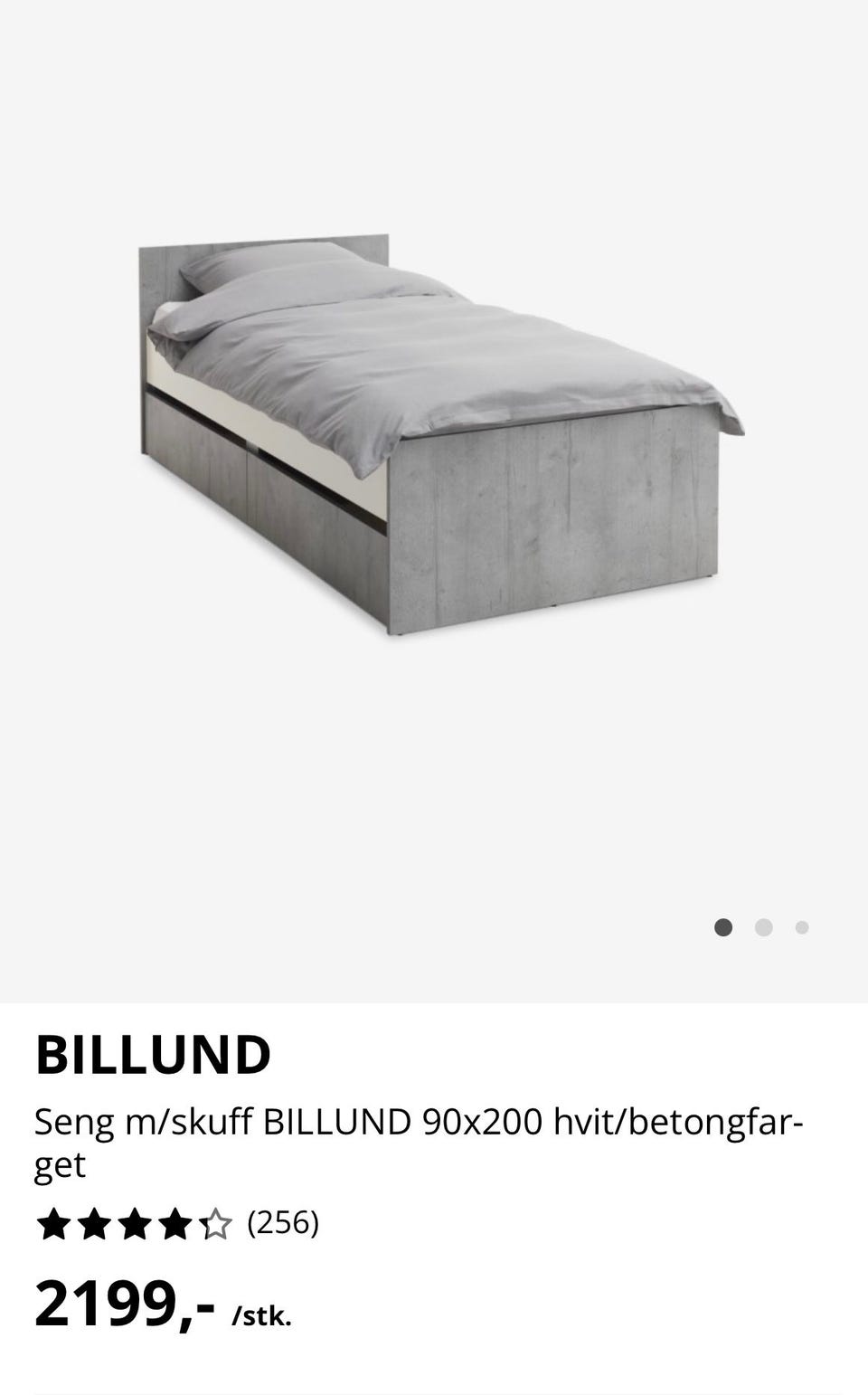
Task: Click the first filled rating star
Action: point(54,1226)
